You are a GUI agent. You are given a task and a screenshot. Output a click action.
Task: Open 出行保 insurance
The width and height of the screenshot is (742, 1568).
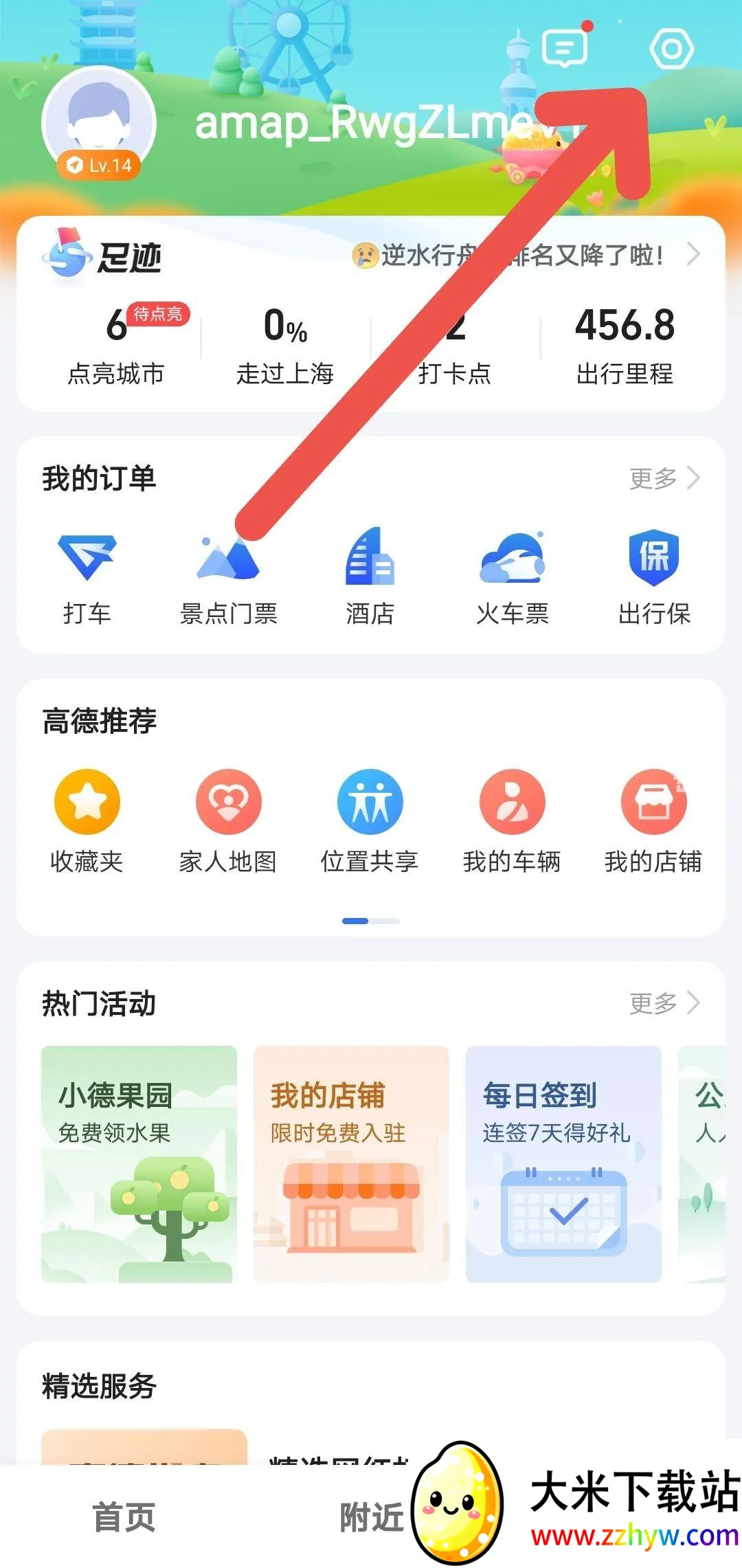[x=654, y=579]
